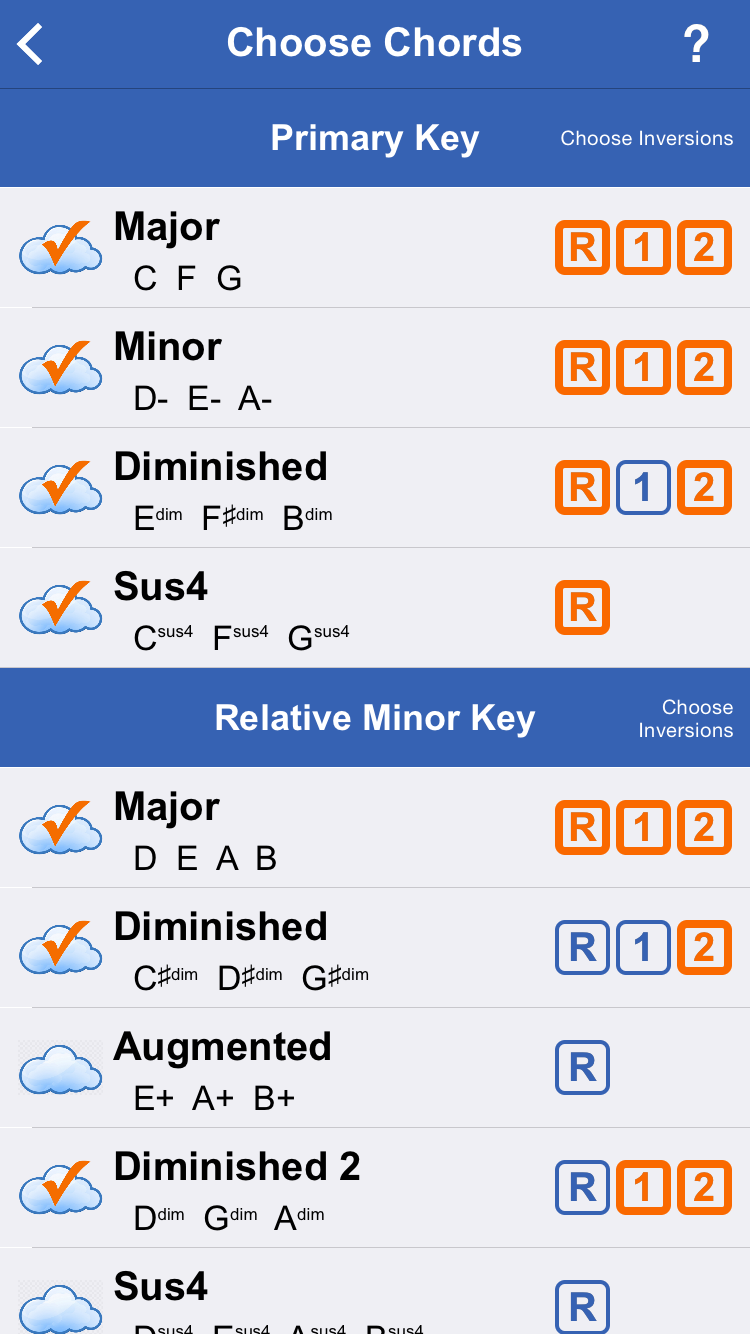This screenshot has width=750, height=1334.
Task: Enable root inversion R for Augmented chords
Action: point(581,1067)
